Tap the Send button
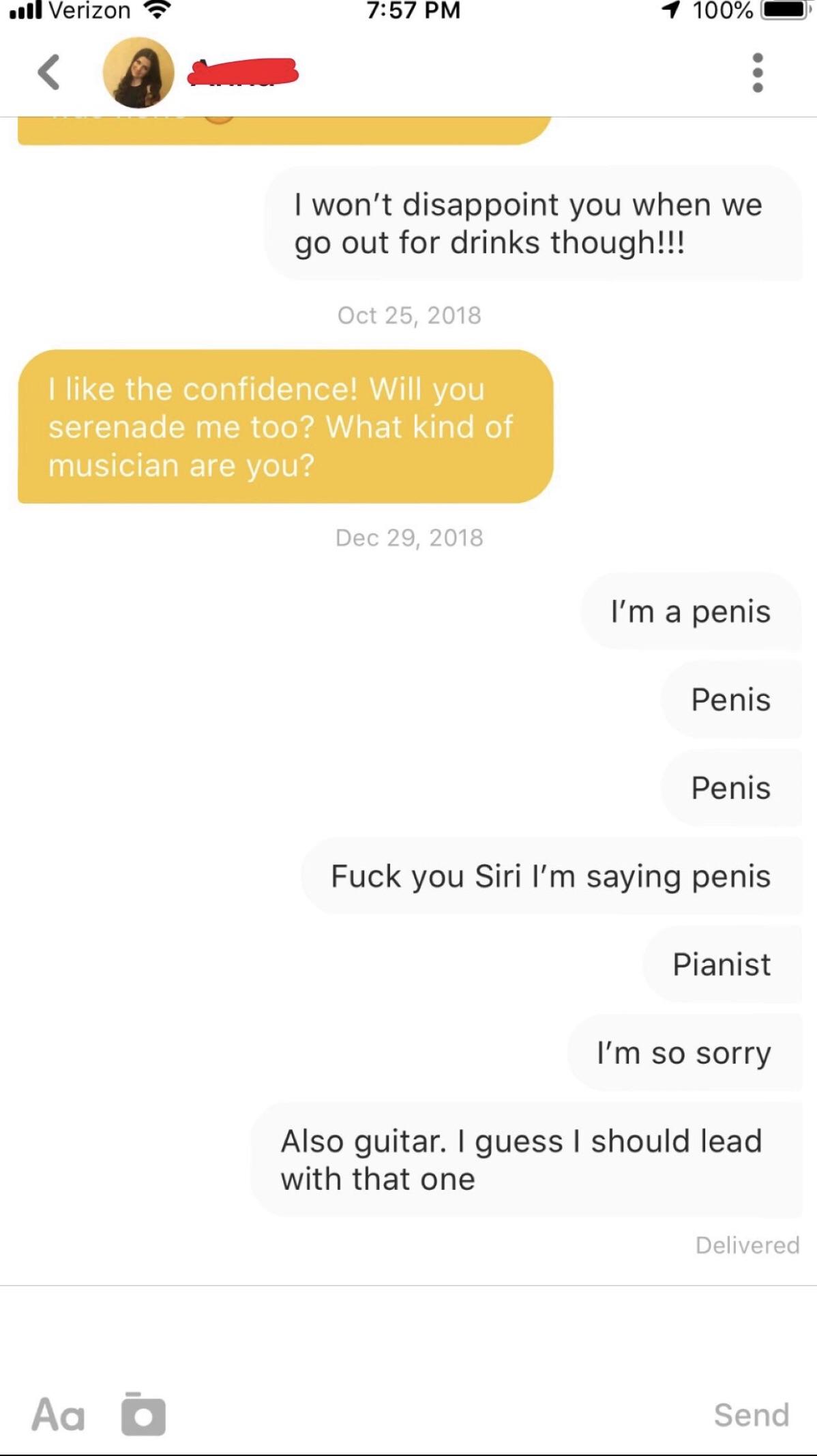This screenshot has height=1456, width=817. tap(752, 1415)
